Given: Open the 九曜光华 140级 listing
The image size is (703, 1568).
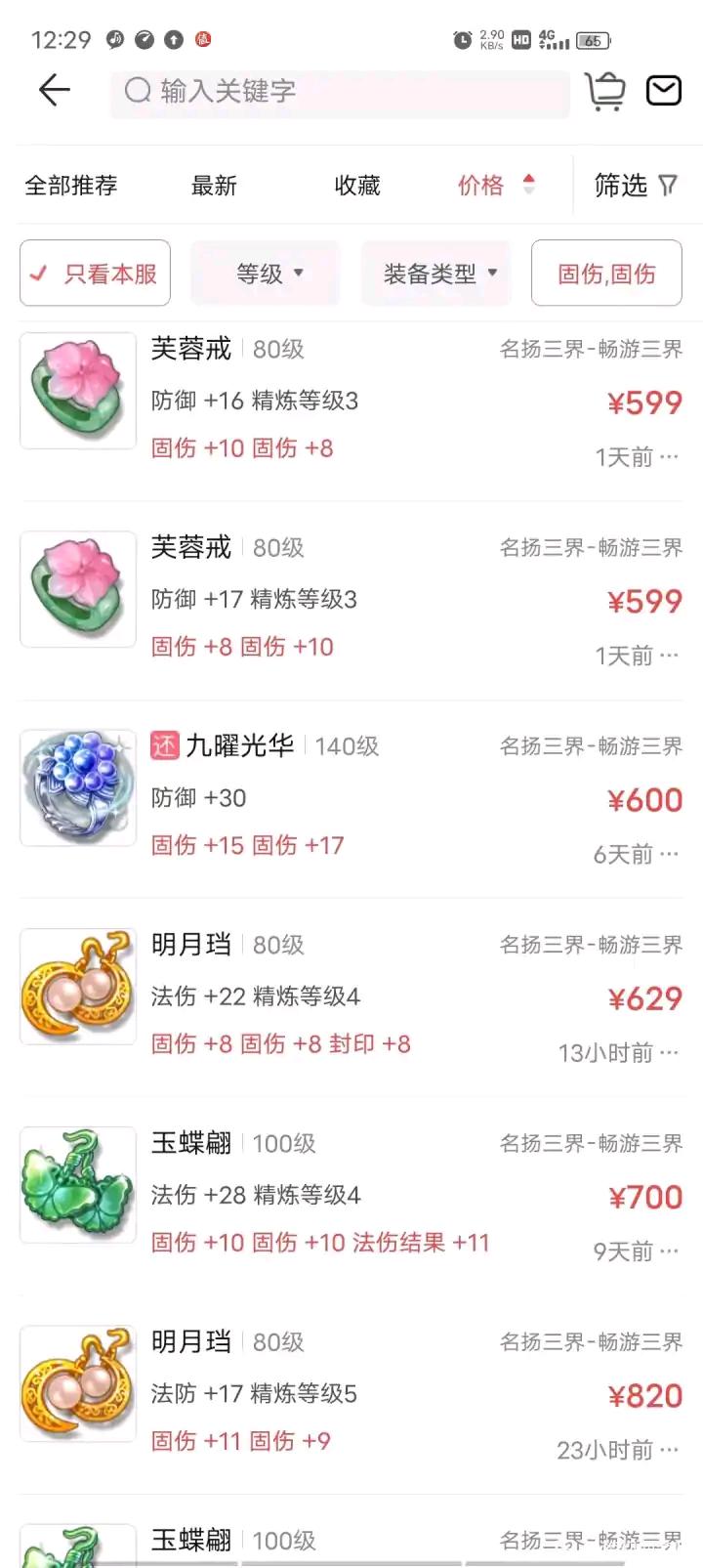Looking at the screenshot, I should point(351,797).
